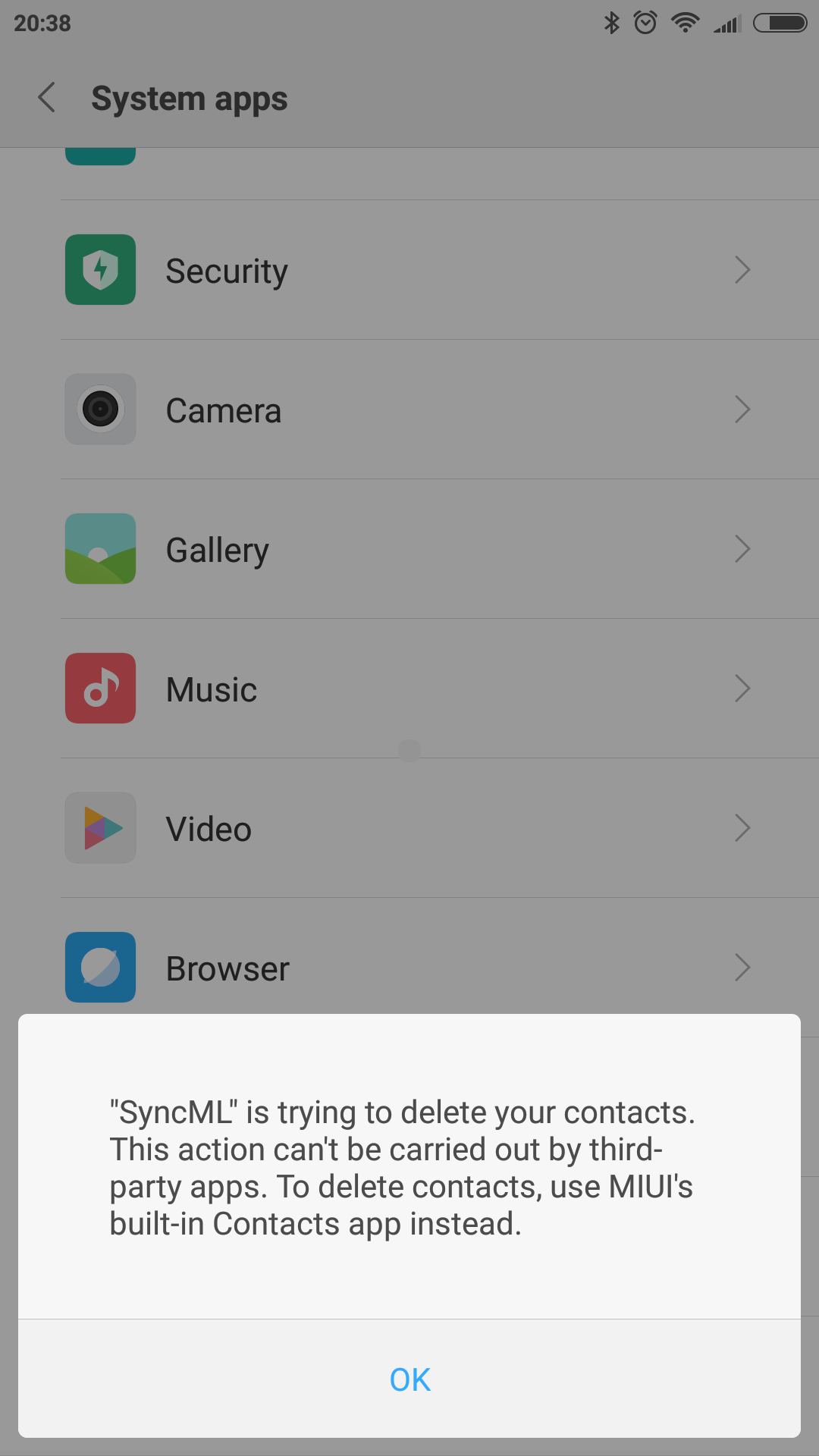Open Security app settings

(409, 270)
